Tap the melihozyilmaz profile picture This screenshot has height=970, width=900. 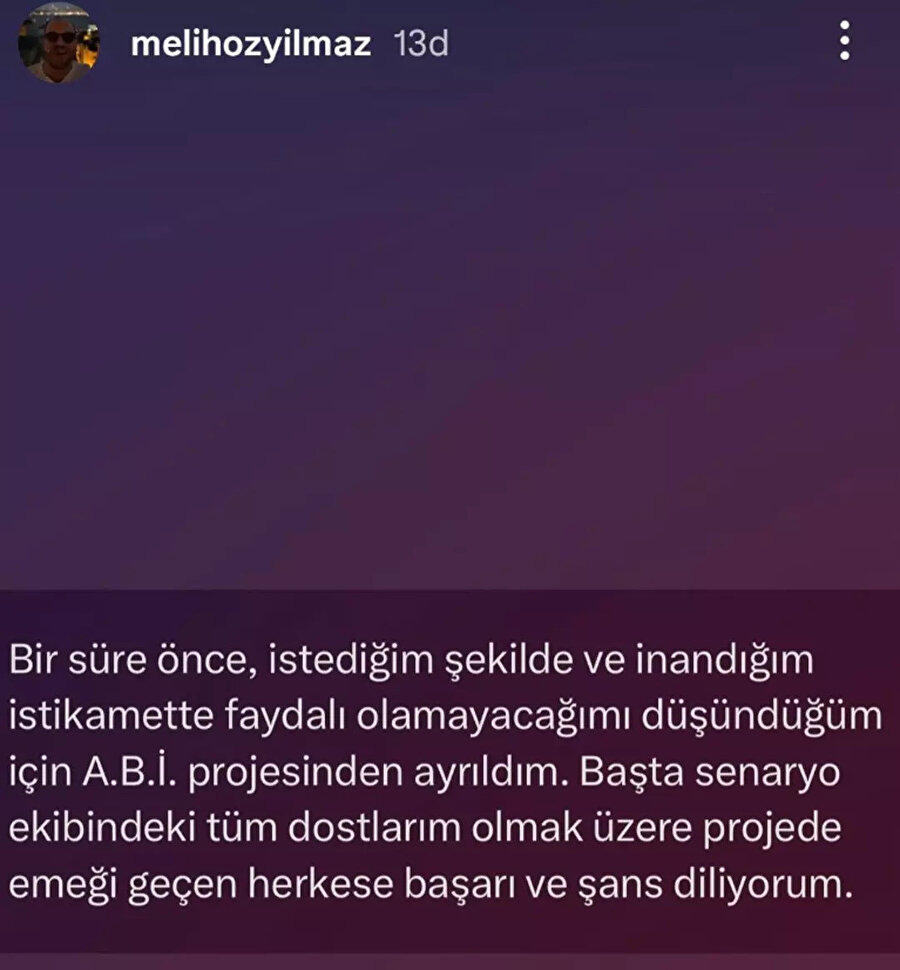click(x=59, y=42)
